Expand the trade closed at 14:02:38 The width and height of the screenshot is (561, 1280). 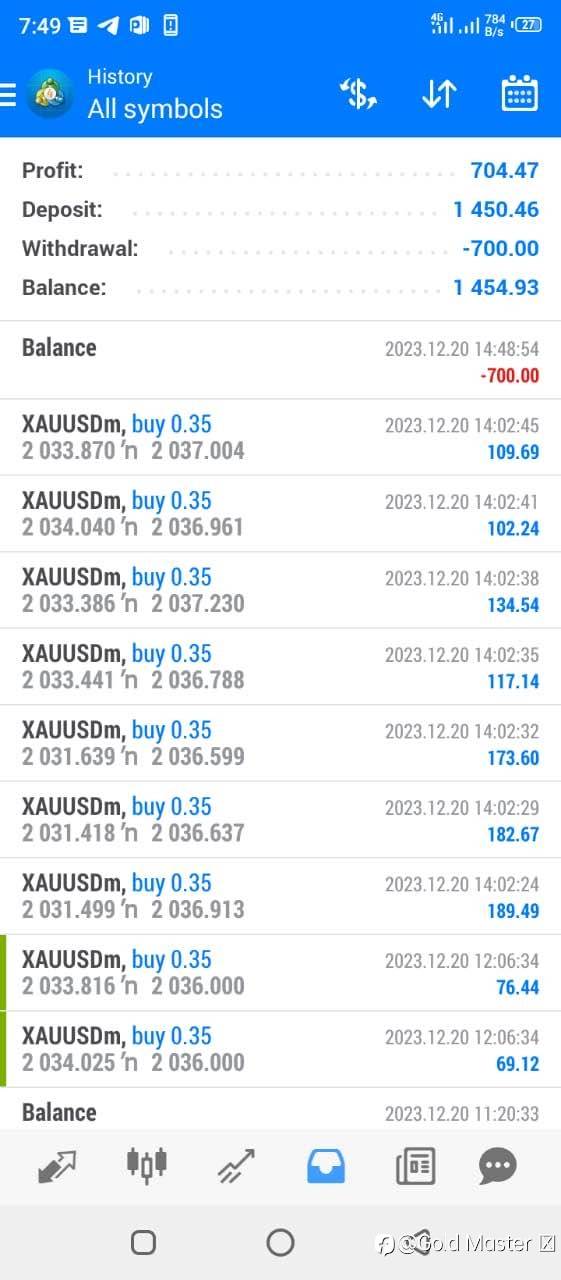point(280,590)
